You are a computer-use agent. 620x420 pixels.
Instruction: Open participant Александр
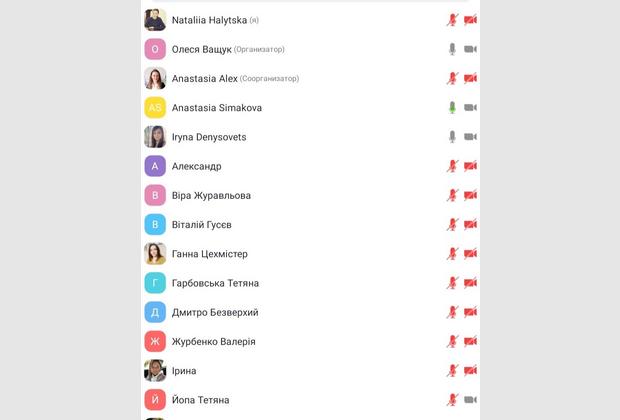tap(197, 166)
